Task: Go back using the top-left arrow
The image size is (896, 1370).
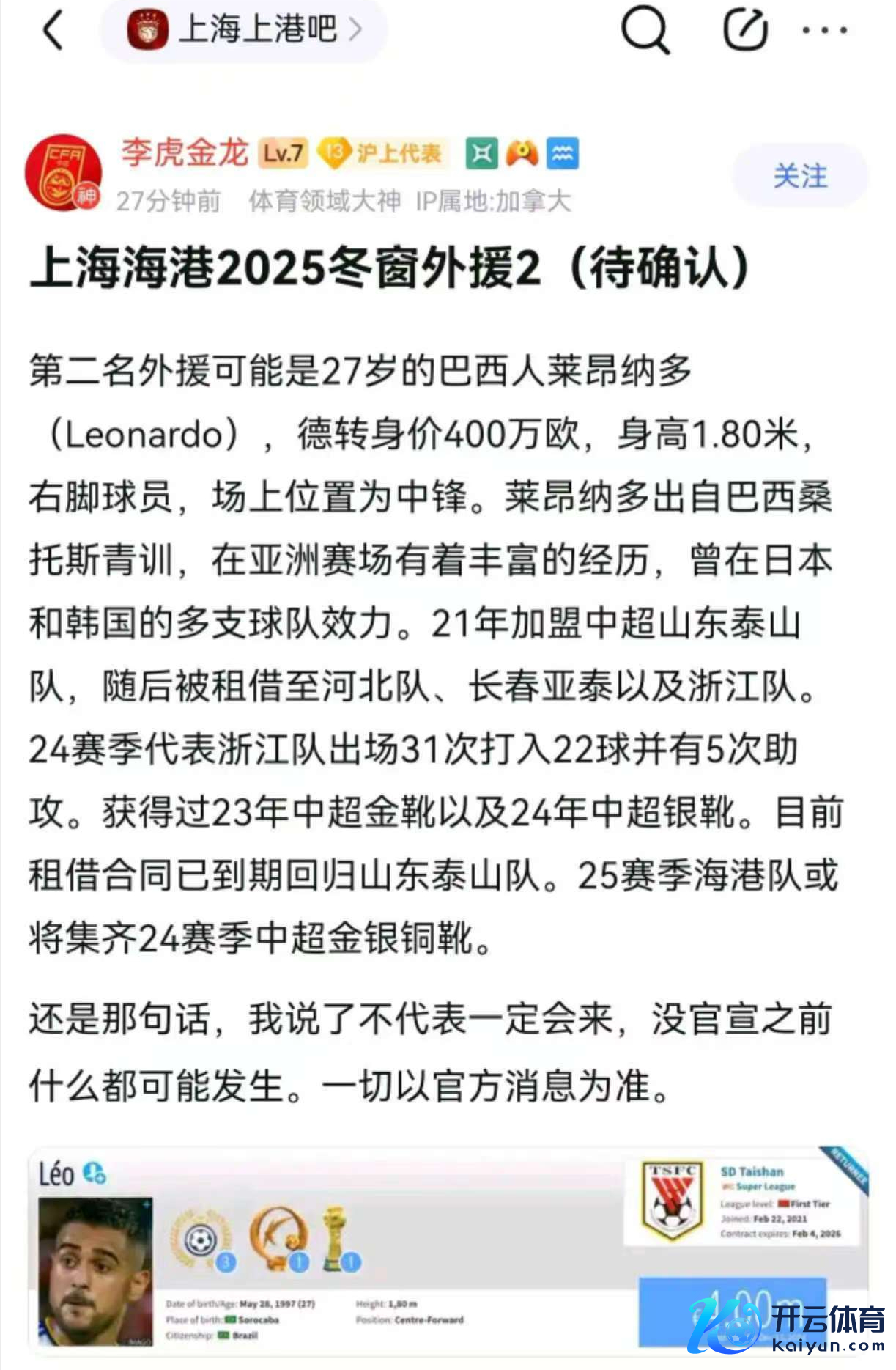Action: point(53,31)
